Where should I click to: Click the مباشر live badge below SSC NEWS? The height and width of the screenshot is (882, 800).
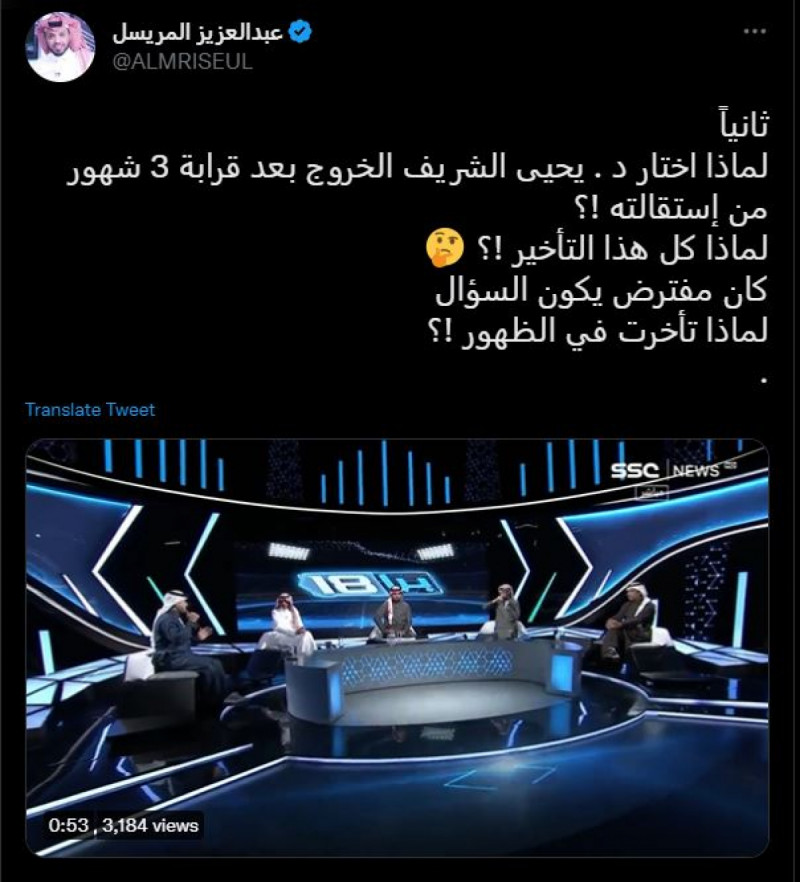(653, 490)
